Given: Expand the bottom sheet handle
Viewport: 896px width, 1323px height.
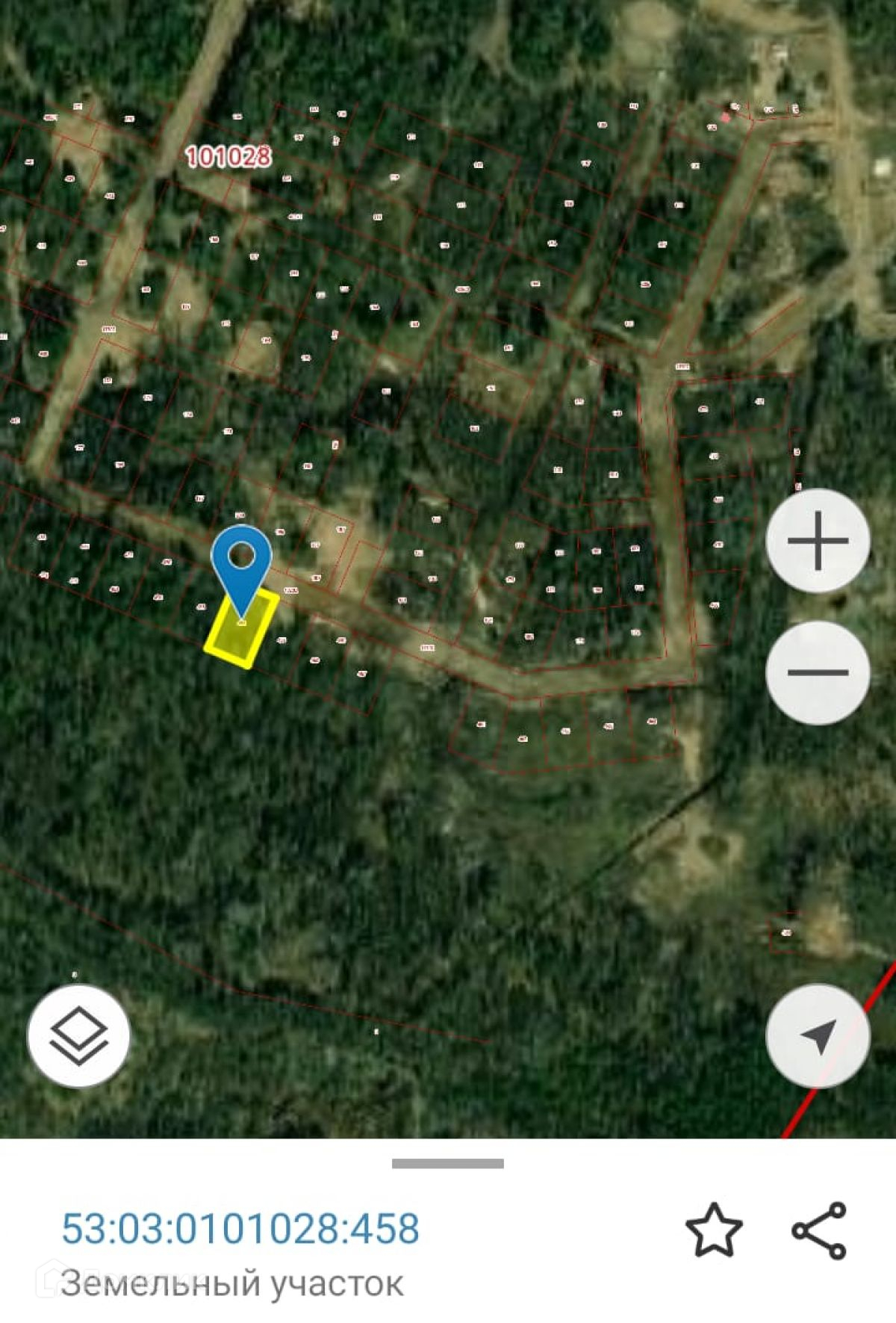Looking at the screenshot, I should click(x=448, y=1163).
